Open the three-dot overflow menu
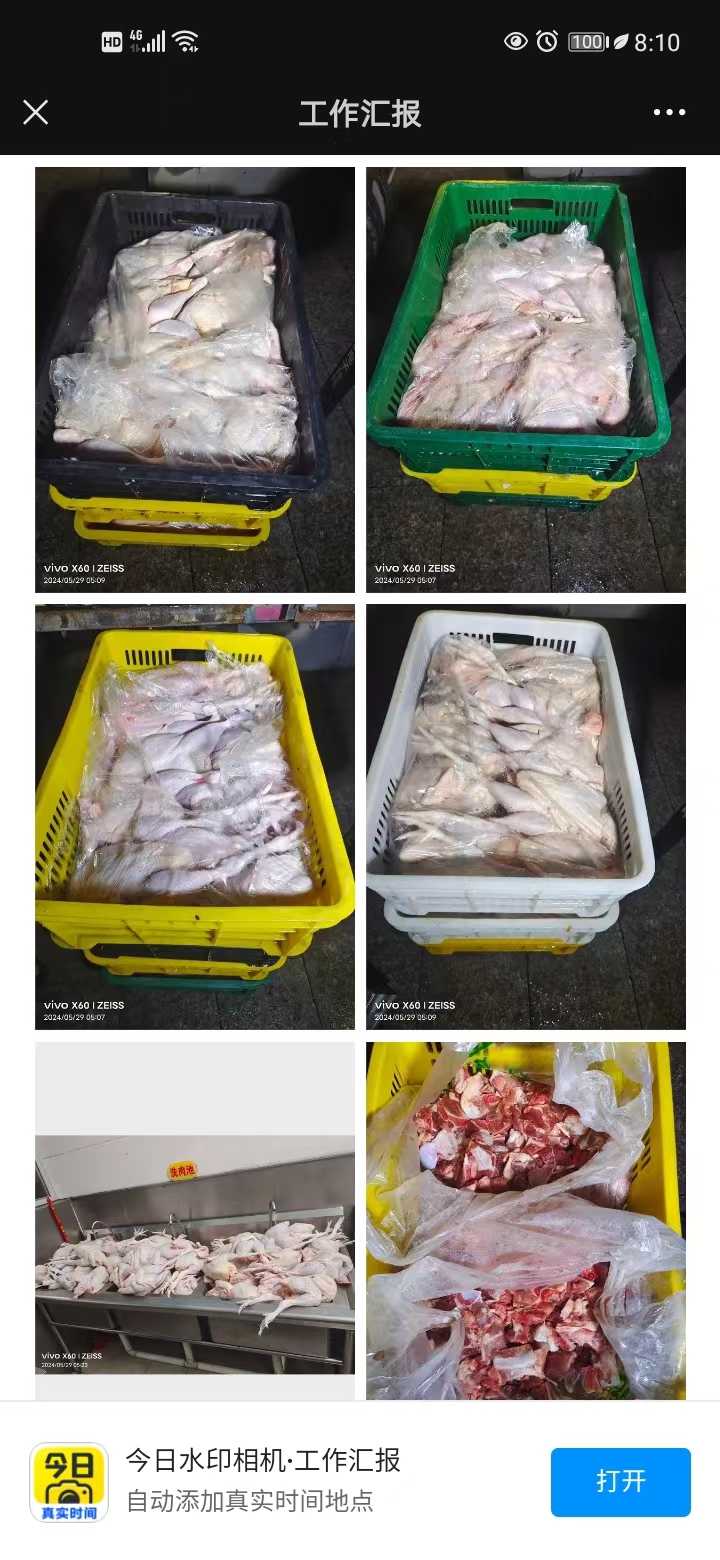This screenshot has width=720, height=1560. (x=669, y=112)
